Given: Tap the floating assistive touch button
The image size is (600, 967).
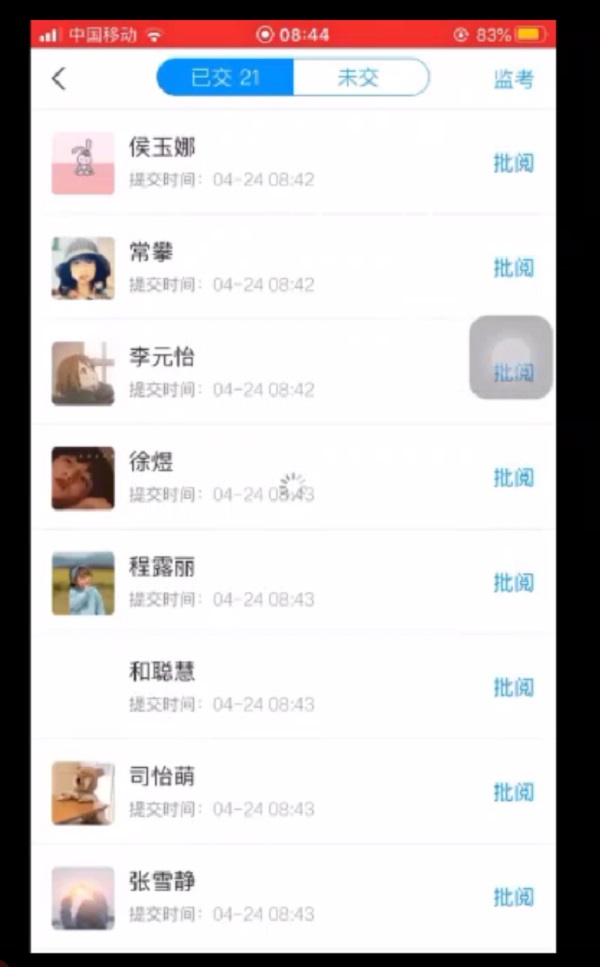Looking at the screenshot, I should [x=511, y=357].
